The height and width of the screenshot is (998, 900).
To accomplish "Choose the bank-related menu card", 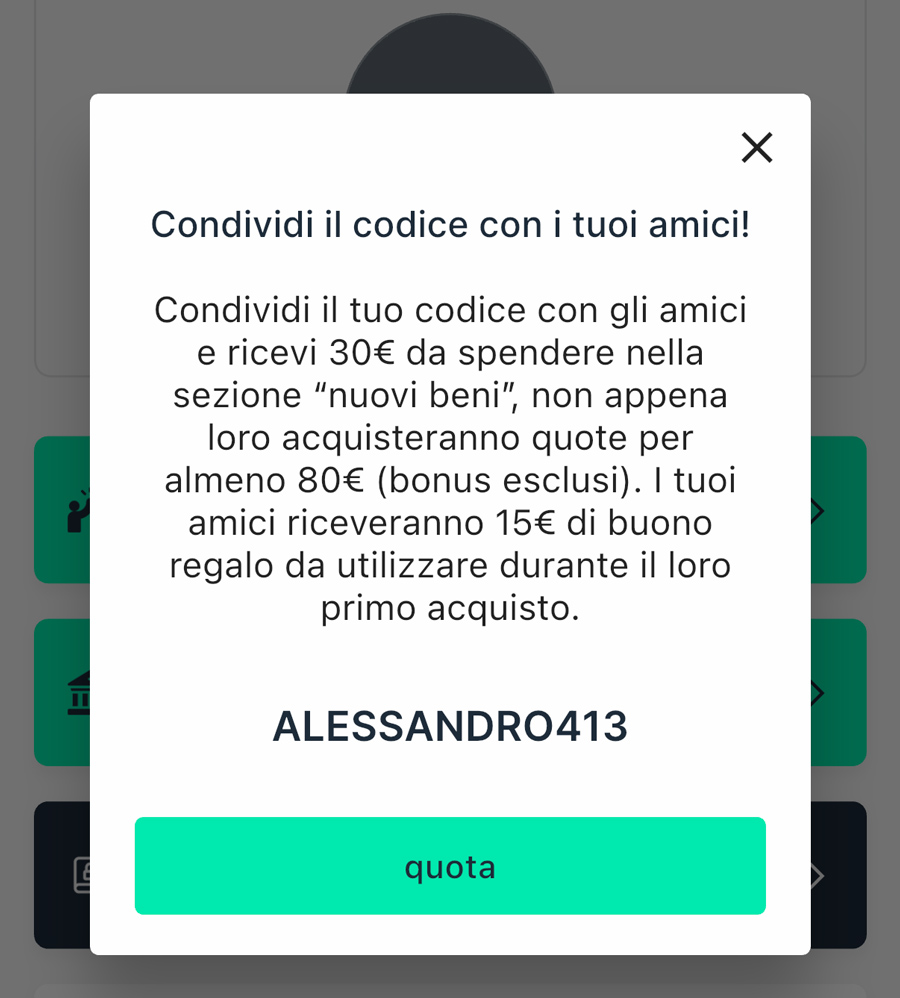I will [60, 693].
